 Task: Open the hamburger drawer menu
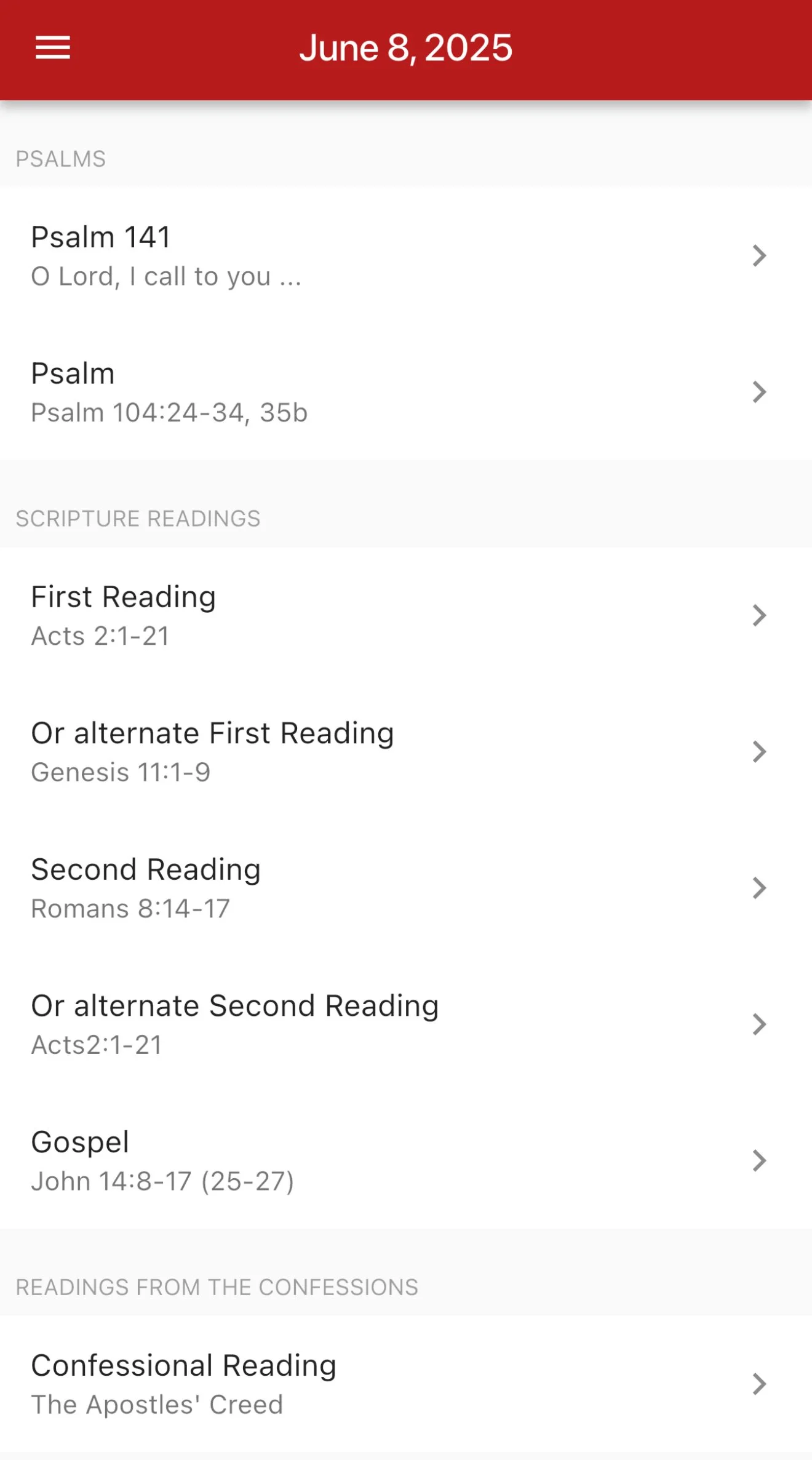point(53,48)
